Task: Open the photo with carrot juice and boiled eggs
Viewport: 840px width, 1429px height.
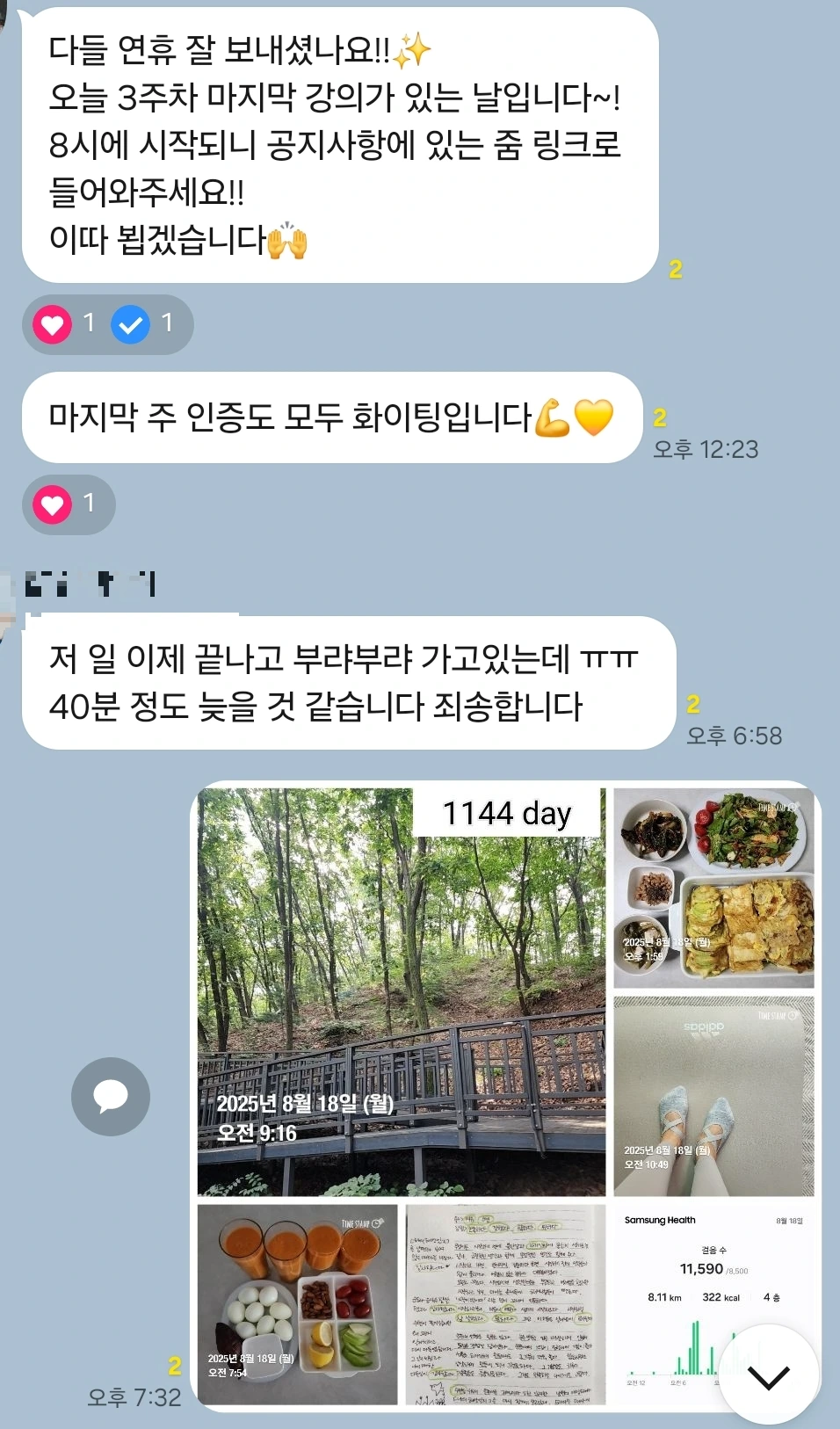Action: 298,1304
